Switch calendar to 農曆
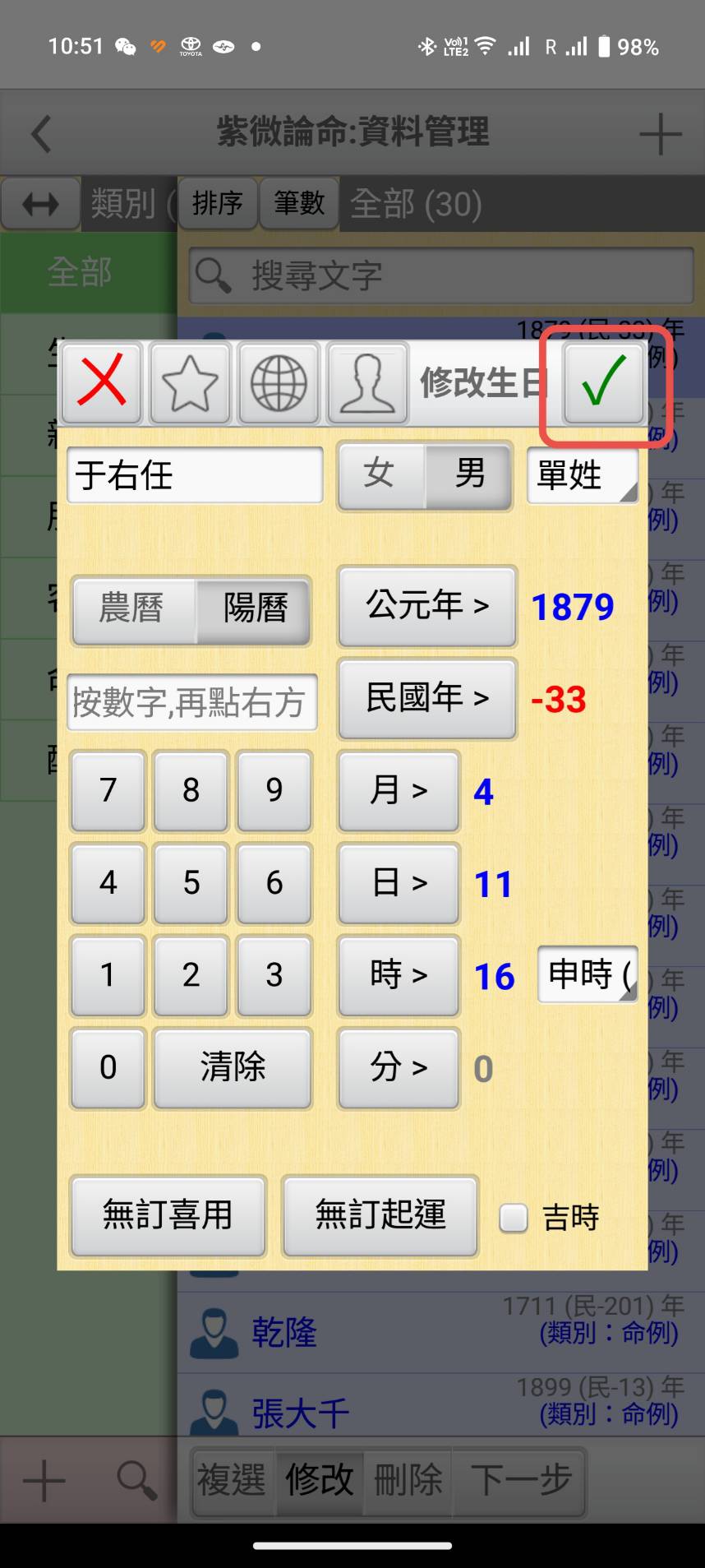The height and width of the screenshot is (1568, 705). click(132, 609)
